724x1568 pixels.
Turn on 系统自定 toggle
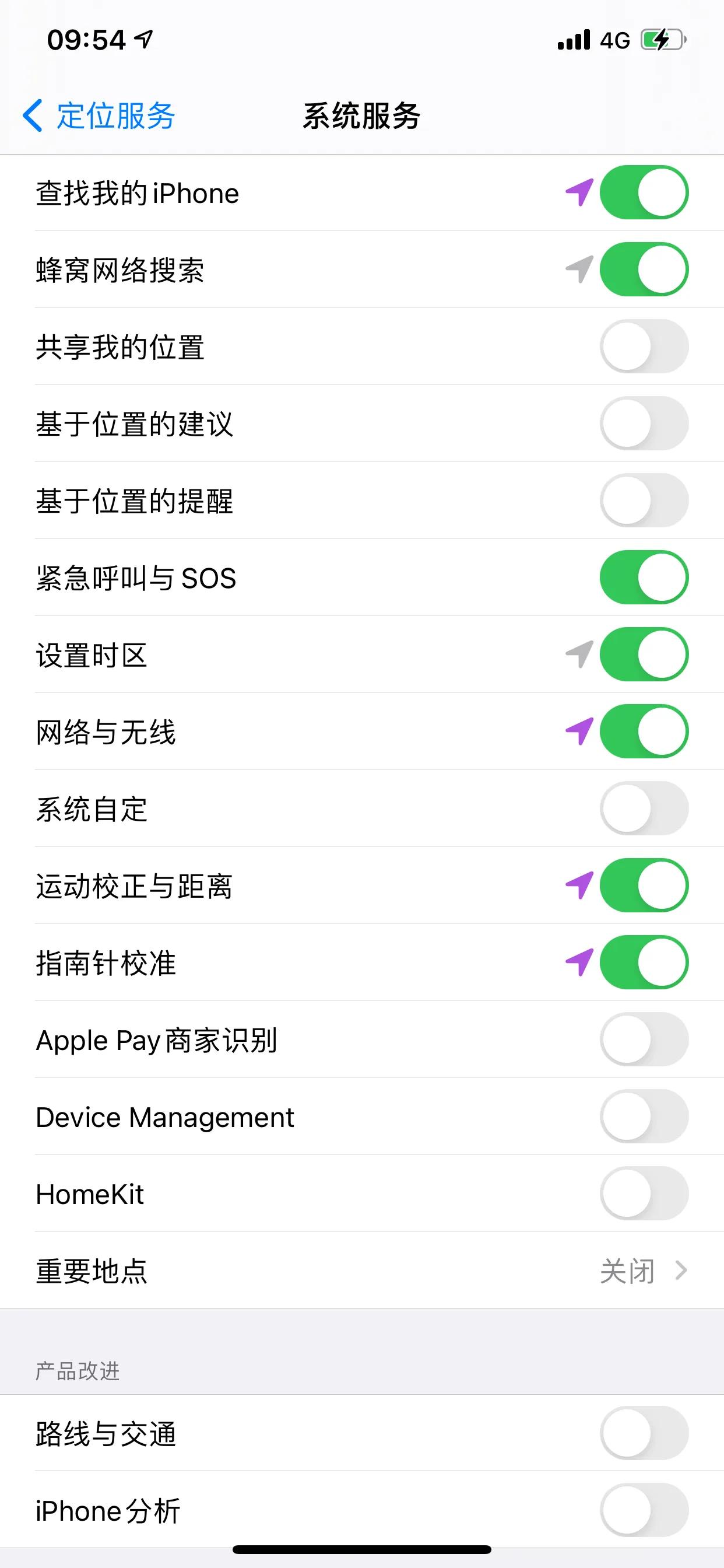(x=644, y=808)
